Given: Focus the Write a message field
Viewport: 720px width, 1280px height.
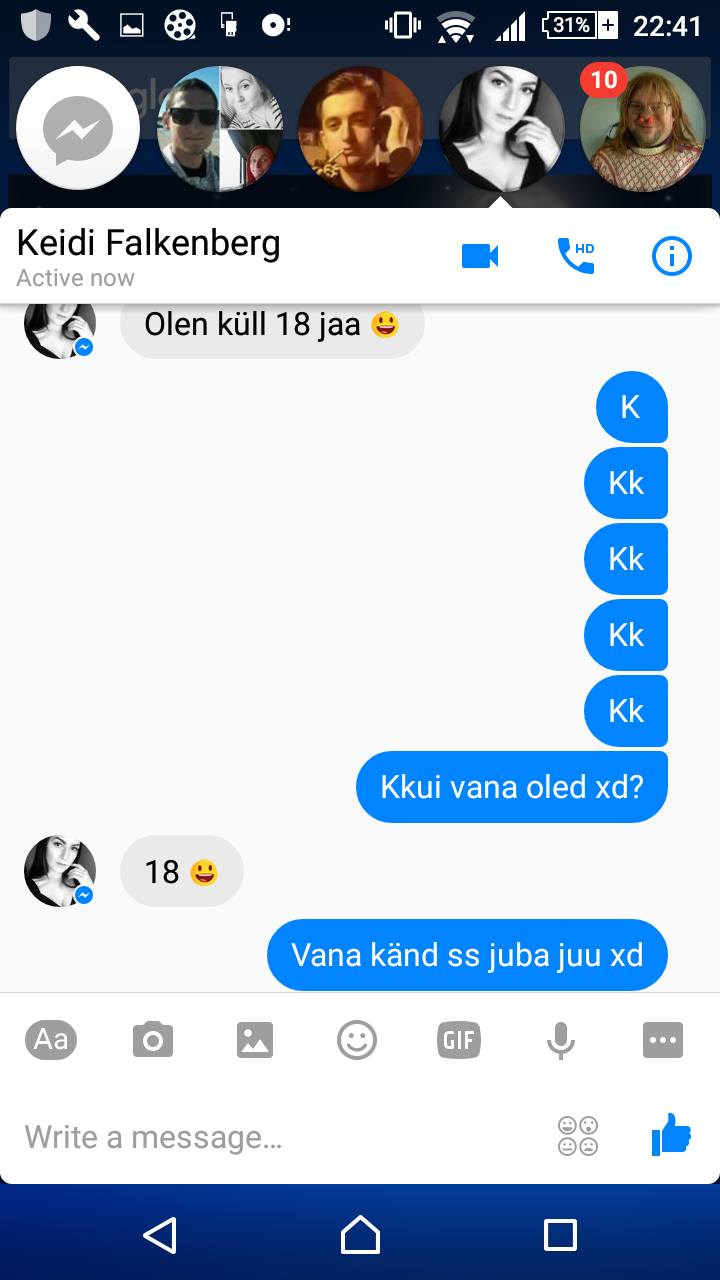Looking at the screenshot, I should point(280,1137).
